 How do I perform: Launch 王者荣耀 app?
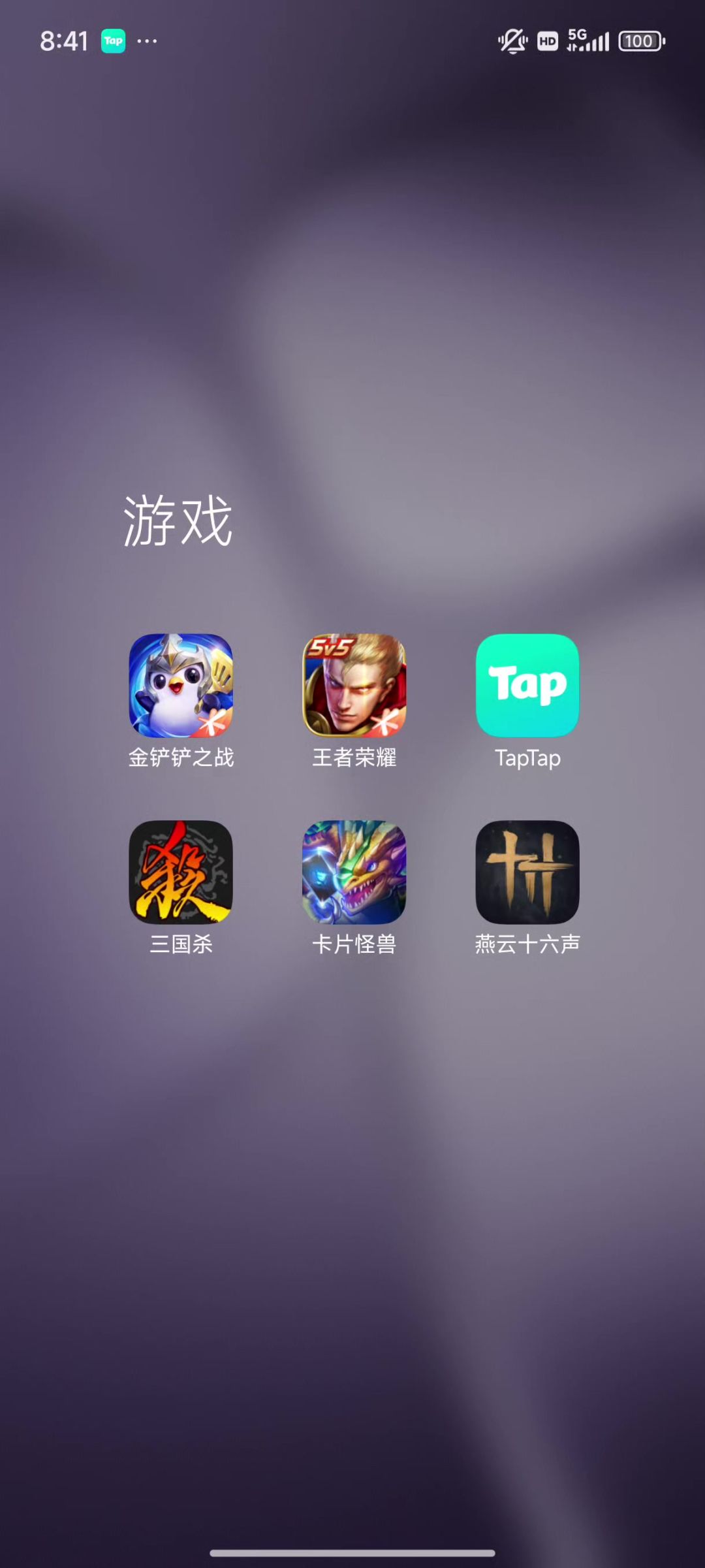354,685
